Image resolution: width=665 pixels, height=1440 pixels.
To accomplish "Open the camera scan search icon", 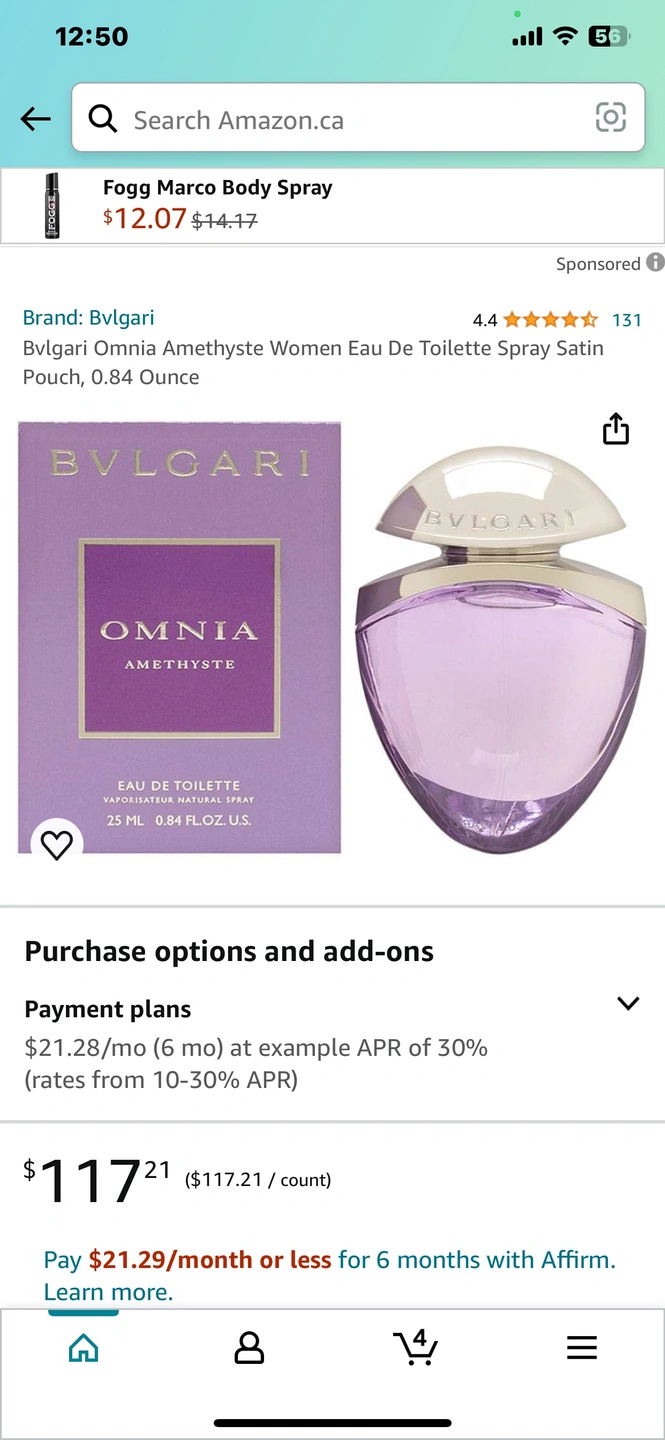I will tap(610, 118).
